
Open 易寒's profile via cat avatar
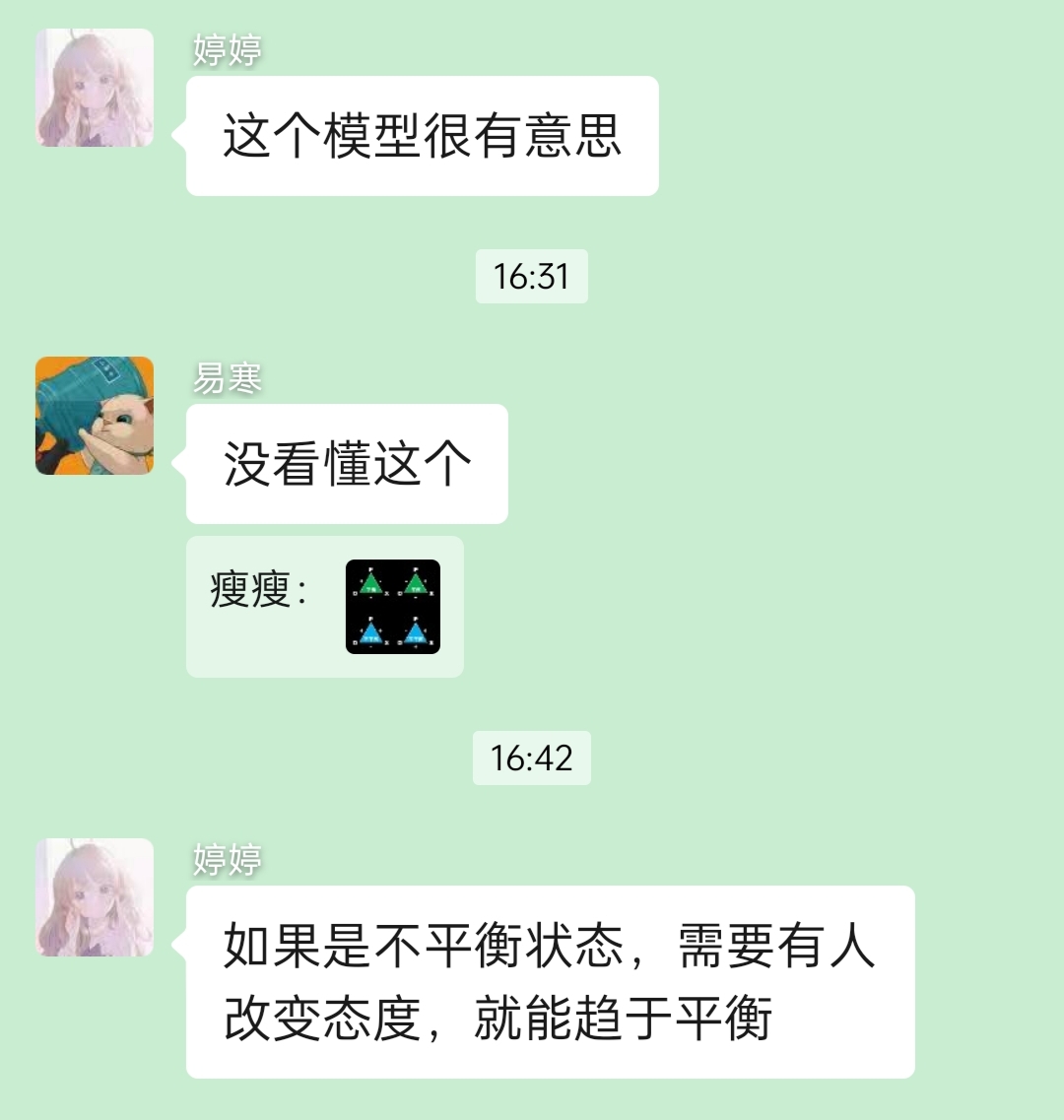[x=95, y=415]
